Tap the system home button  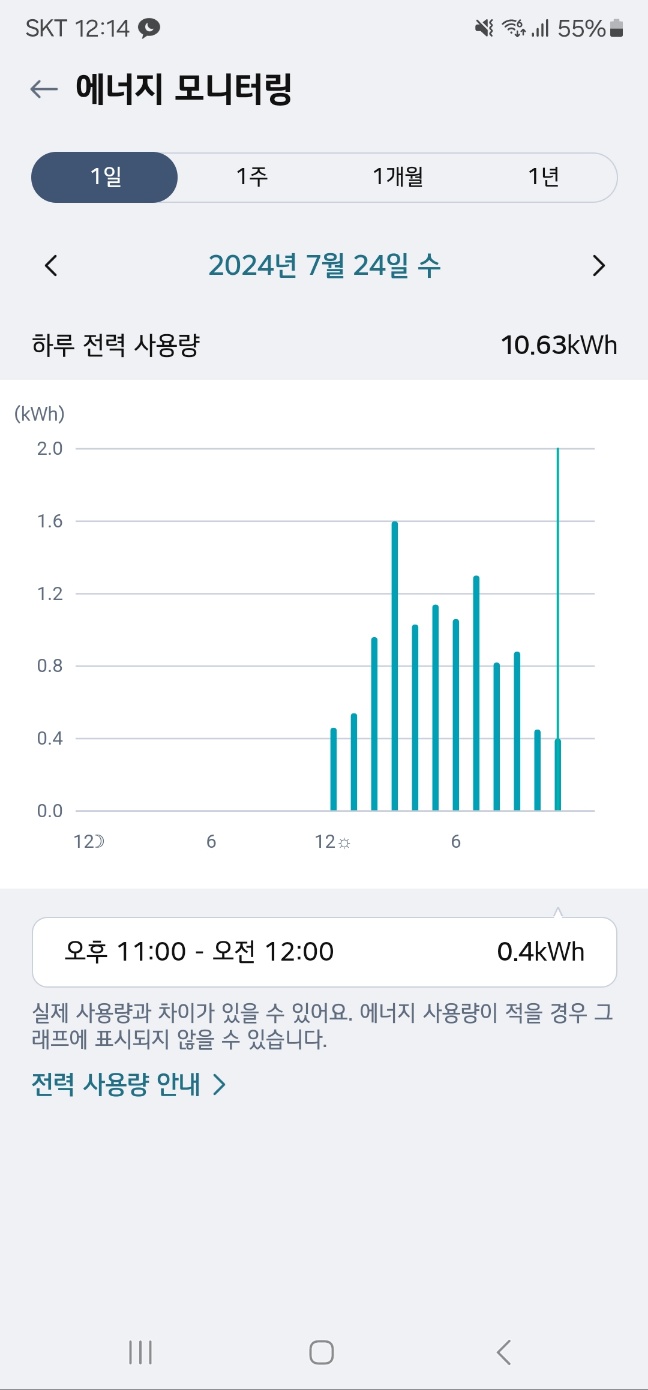[x=322, y=1352]
